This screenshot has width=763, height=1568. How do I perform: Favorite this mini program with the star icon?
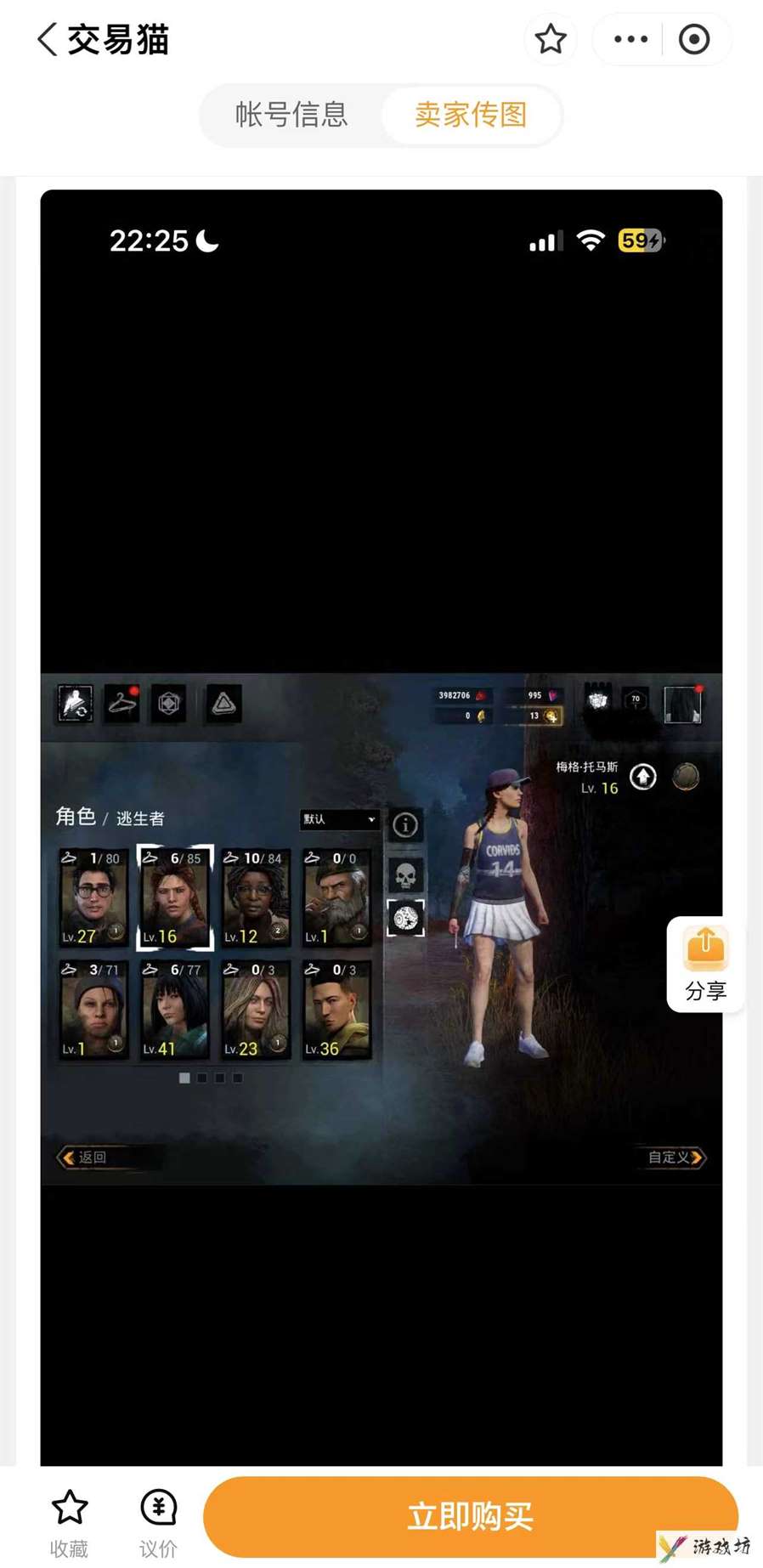[x=551, y=39]
